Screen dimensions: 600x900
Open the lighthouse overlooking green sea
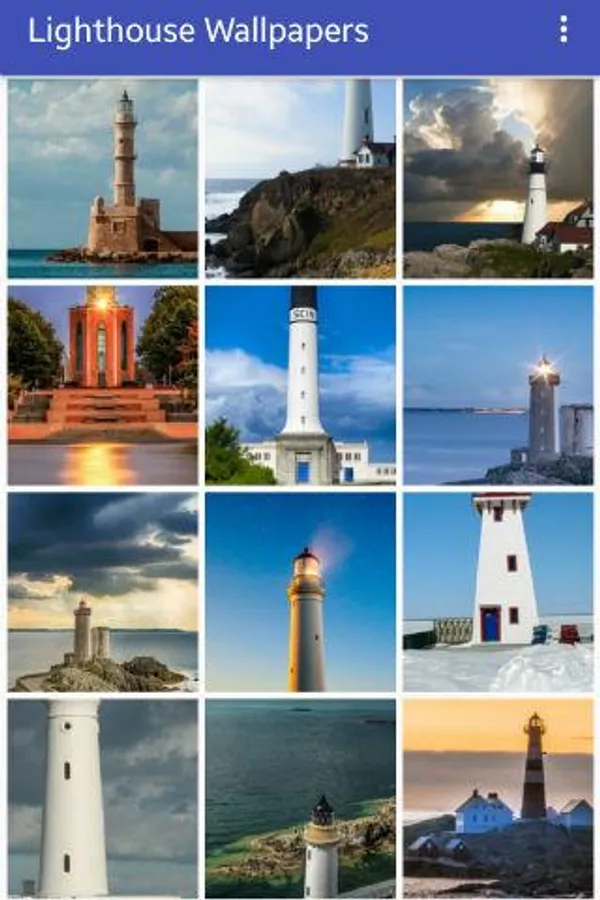coord(300,798)
